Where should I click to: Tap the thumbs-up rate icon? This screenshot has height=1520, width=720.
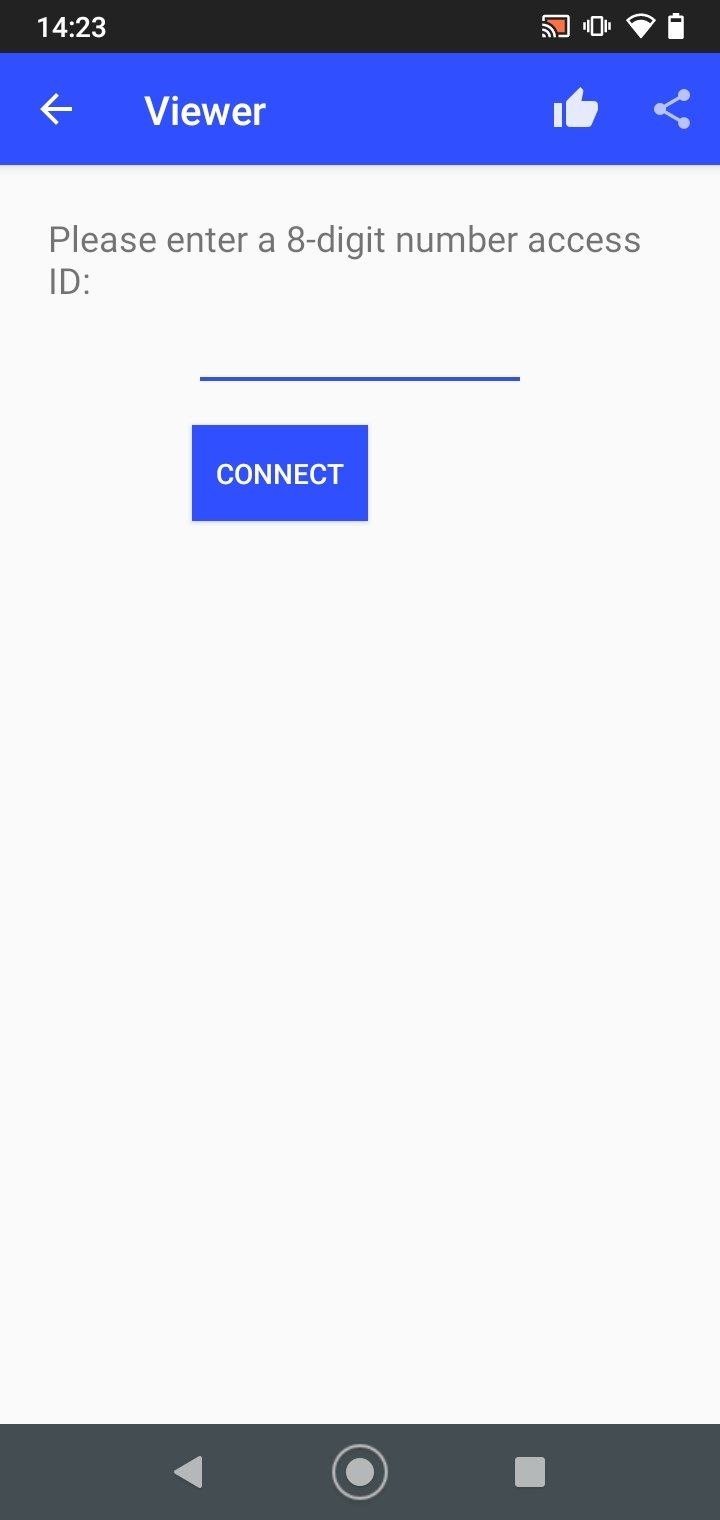pos(576,109)
